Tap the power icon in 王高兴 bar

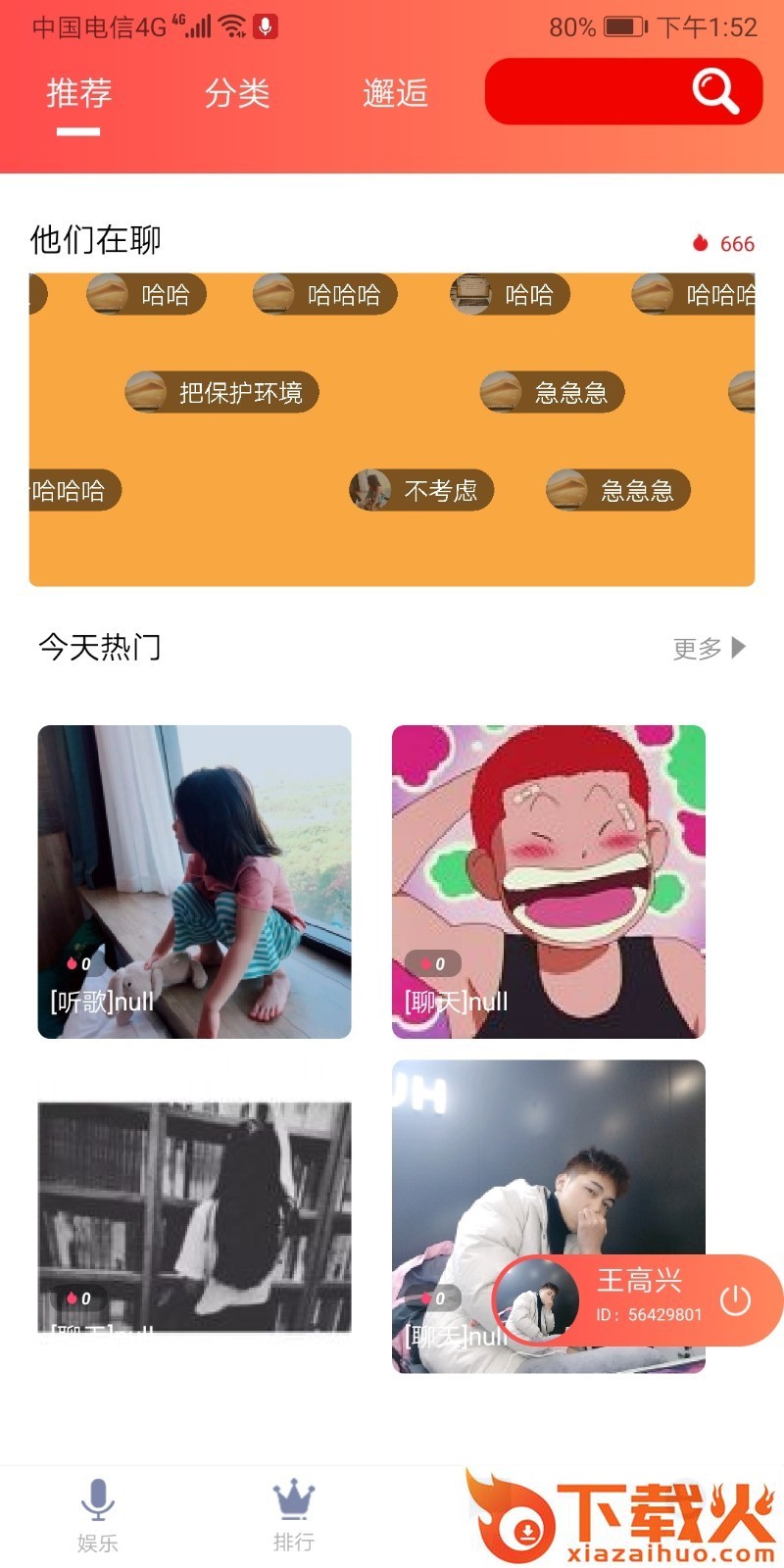coord(735,1300)
